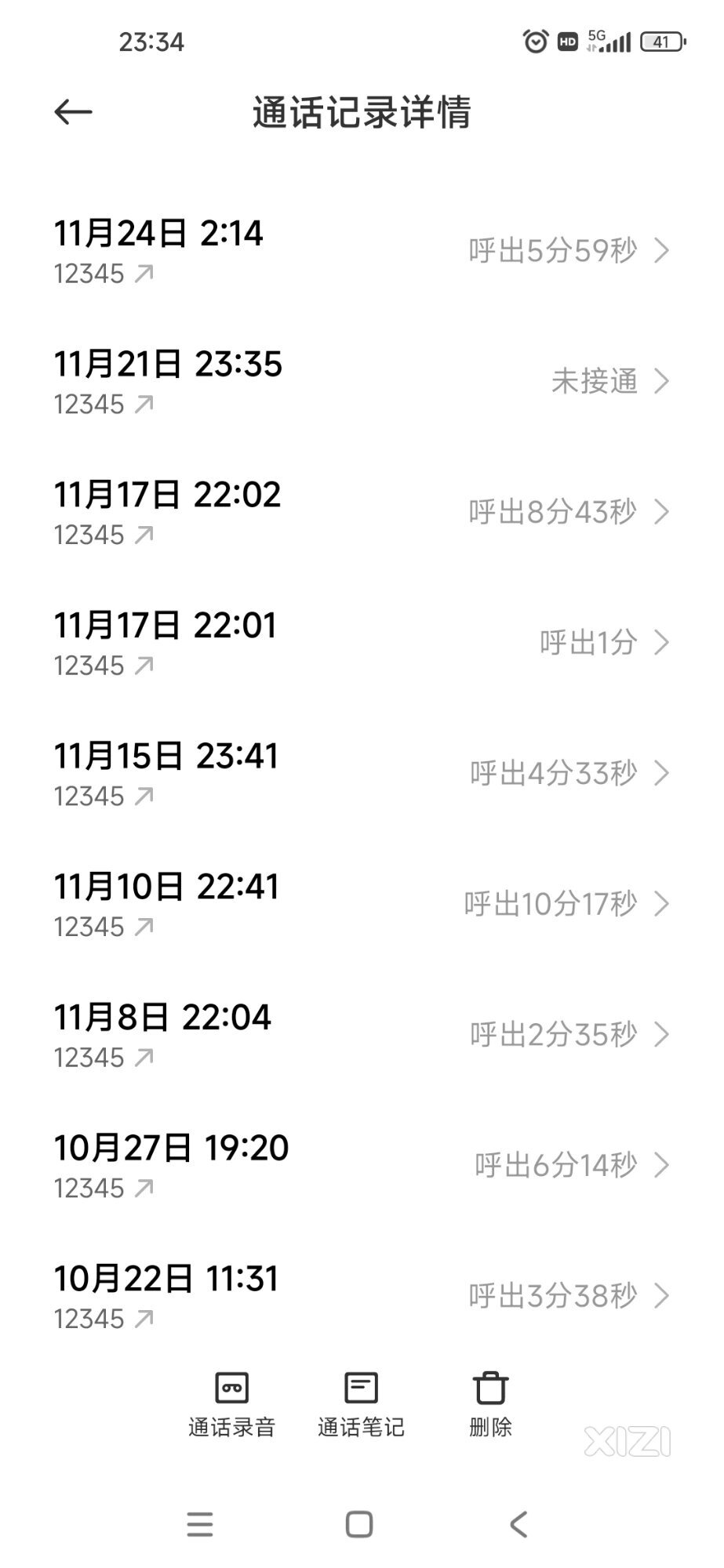724x1568 pixels.
Task: Open the 11月17日 22:02 call record
Action: click(x=362, y=512)
